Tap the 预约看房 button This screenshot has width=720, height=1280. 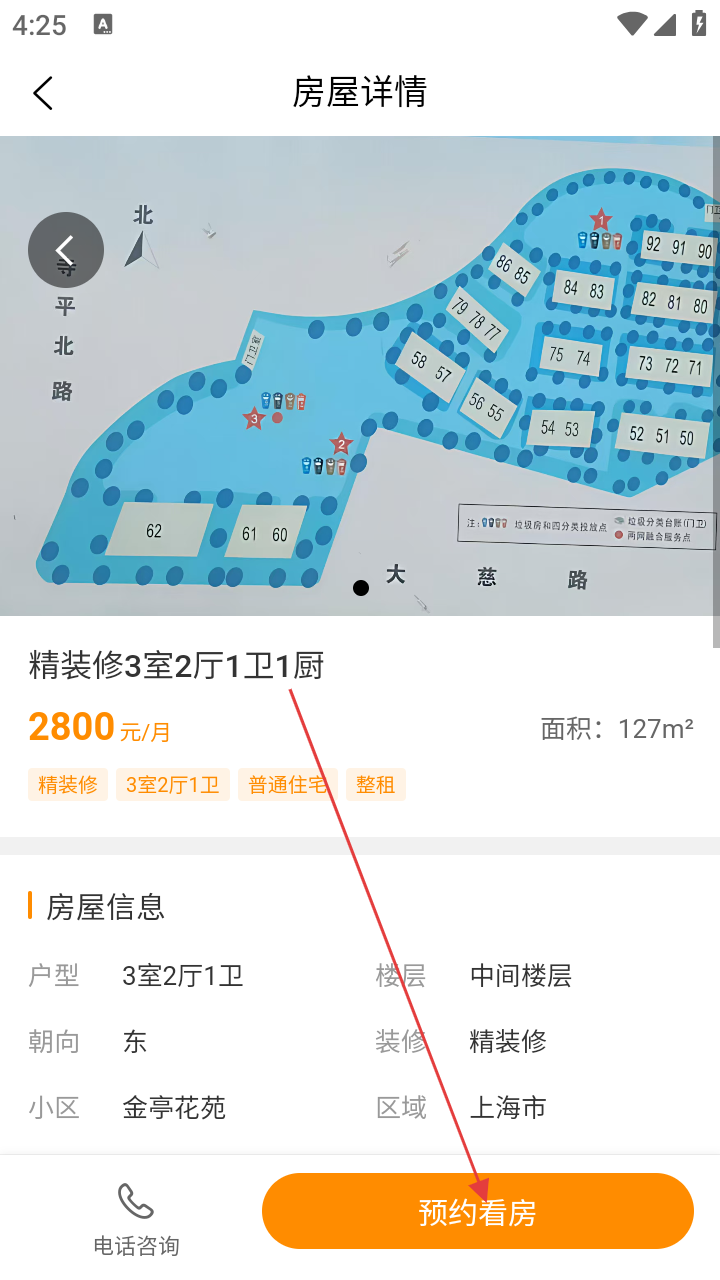coord(477,1211)
